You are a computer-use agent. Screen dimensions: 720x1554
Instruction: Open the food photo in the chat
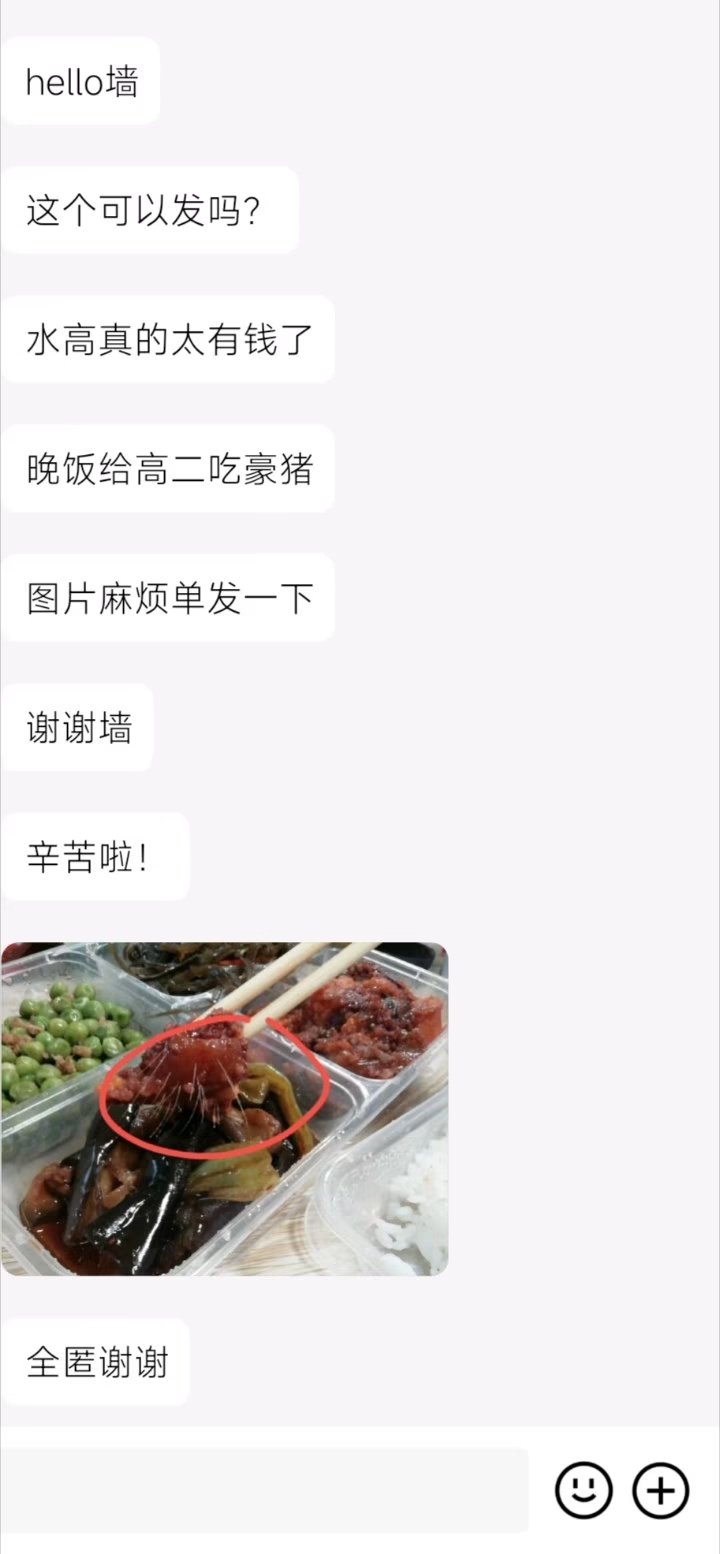click(x=225, y=1108)
